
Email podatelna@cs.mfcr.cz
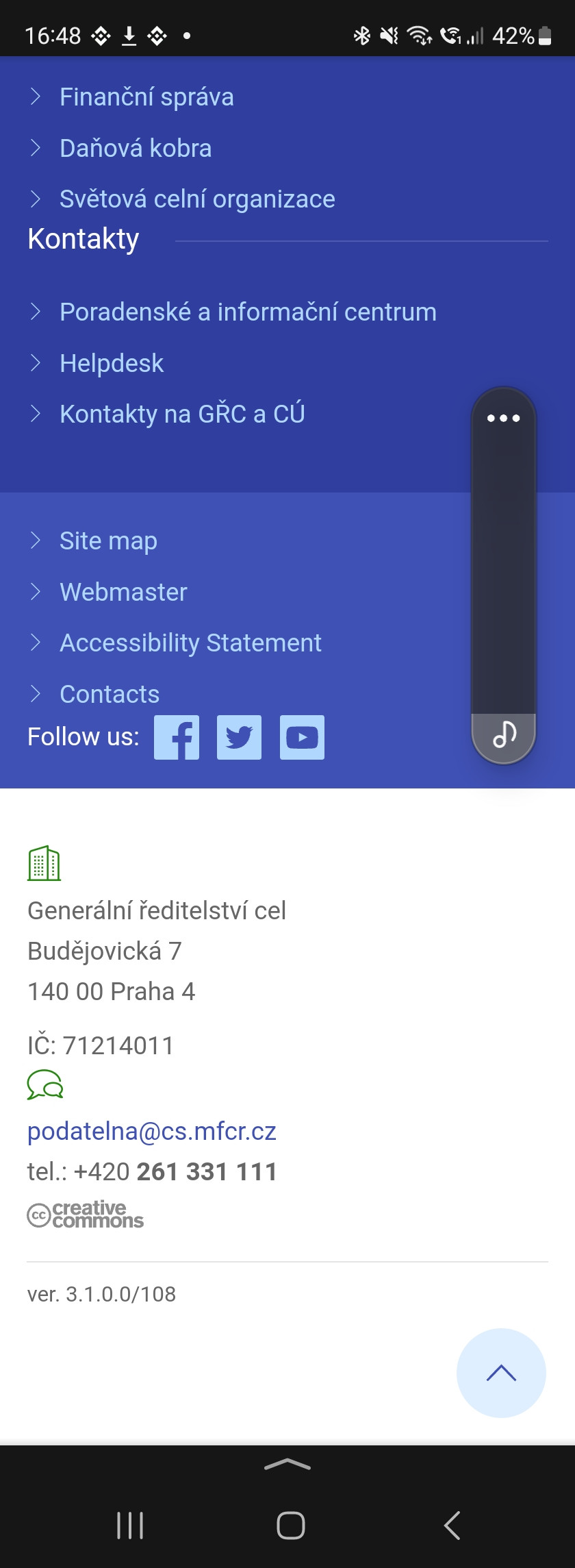[152, 1131]
